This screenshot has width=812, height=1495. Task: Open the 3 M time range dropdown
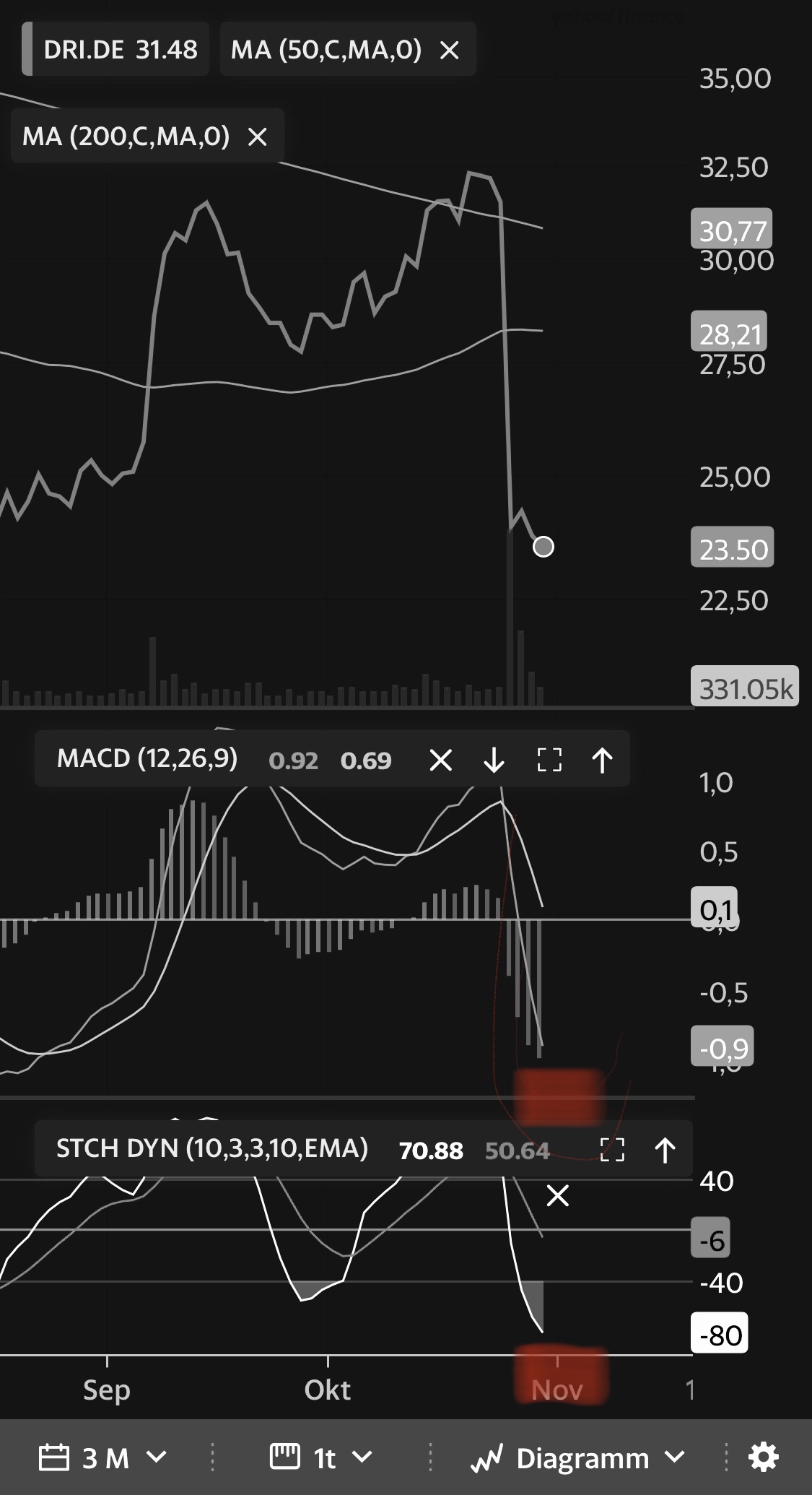click(102, 1458)
